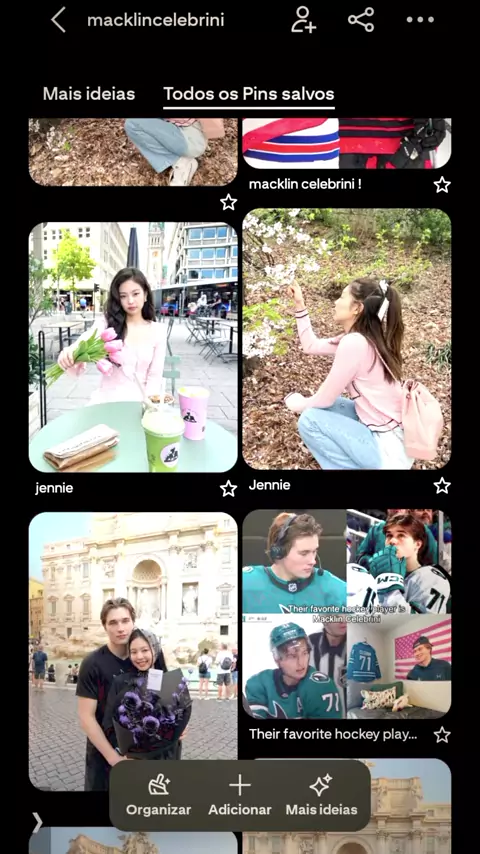Open the macklin celebrini ! hockey jersey pin
Image resolution: width=480 pixels, height=854 pixels.
(x=347, y=143)
